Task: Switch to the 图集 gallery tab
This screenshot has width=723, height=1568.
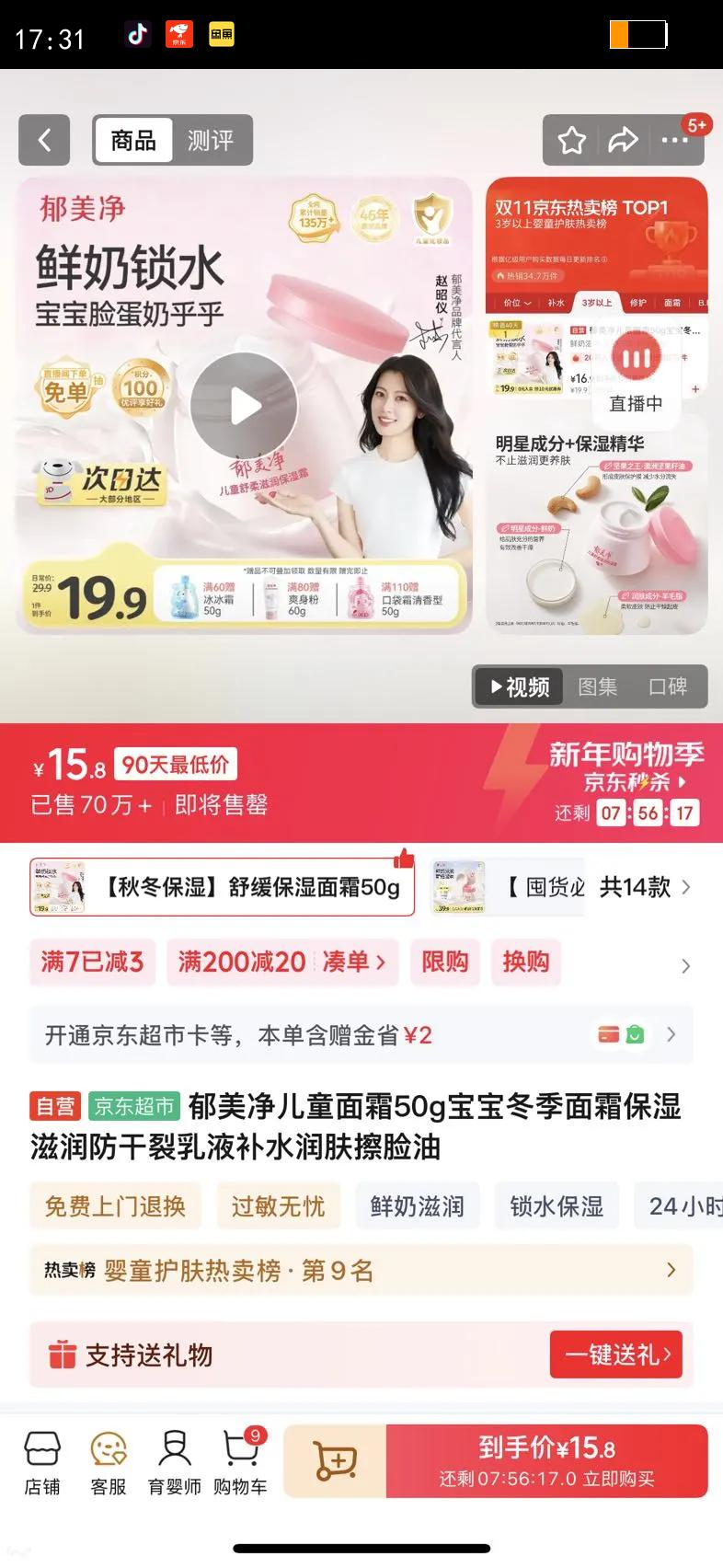Action: coord(599,686)
